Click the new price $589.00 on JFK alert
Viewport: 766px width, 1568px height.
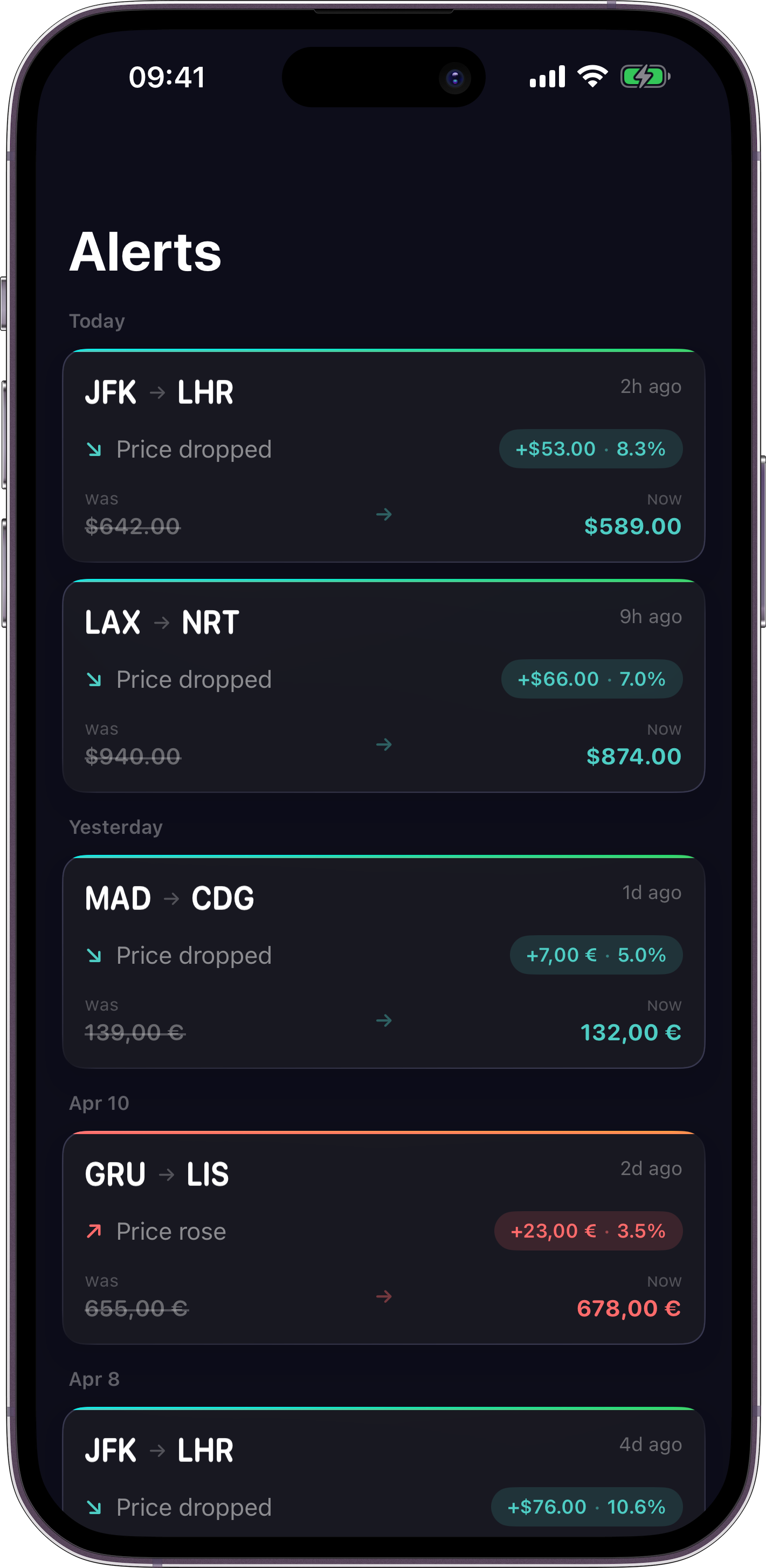(633, 526)
